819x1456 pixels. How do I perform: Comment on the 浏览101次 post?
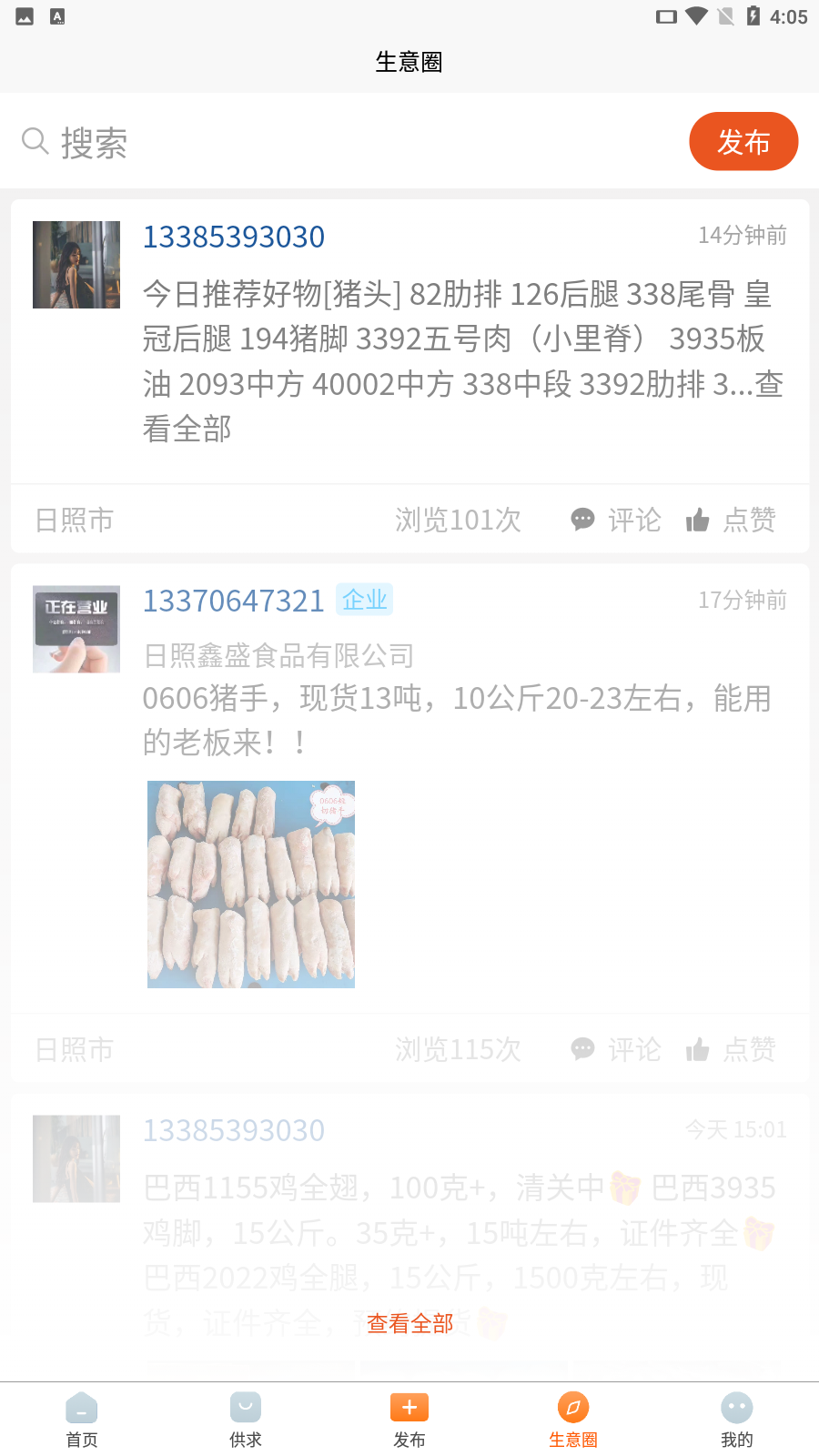coord(616,520)
